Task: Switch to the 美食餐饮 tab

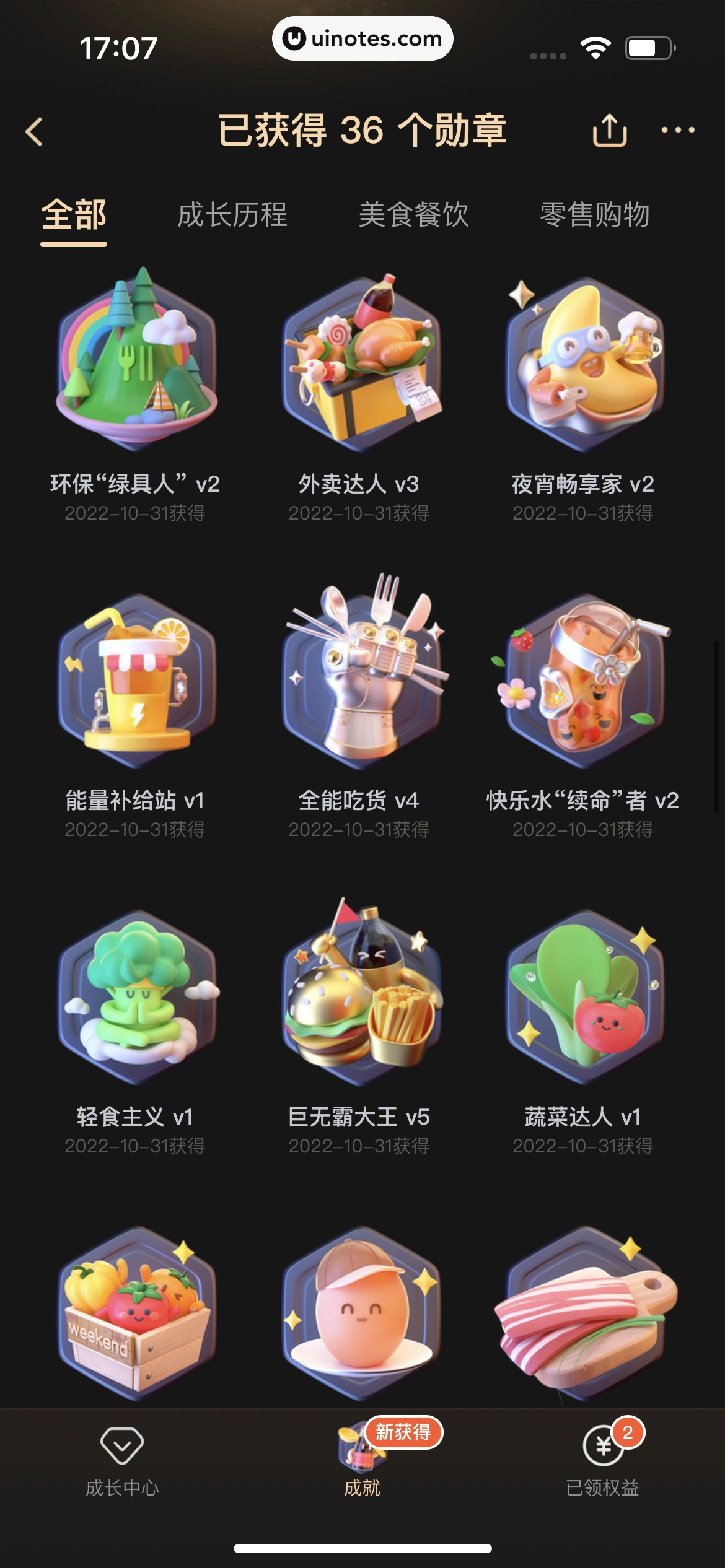Action: point(413,217)
